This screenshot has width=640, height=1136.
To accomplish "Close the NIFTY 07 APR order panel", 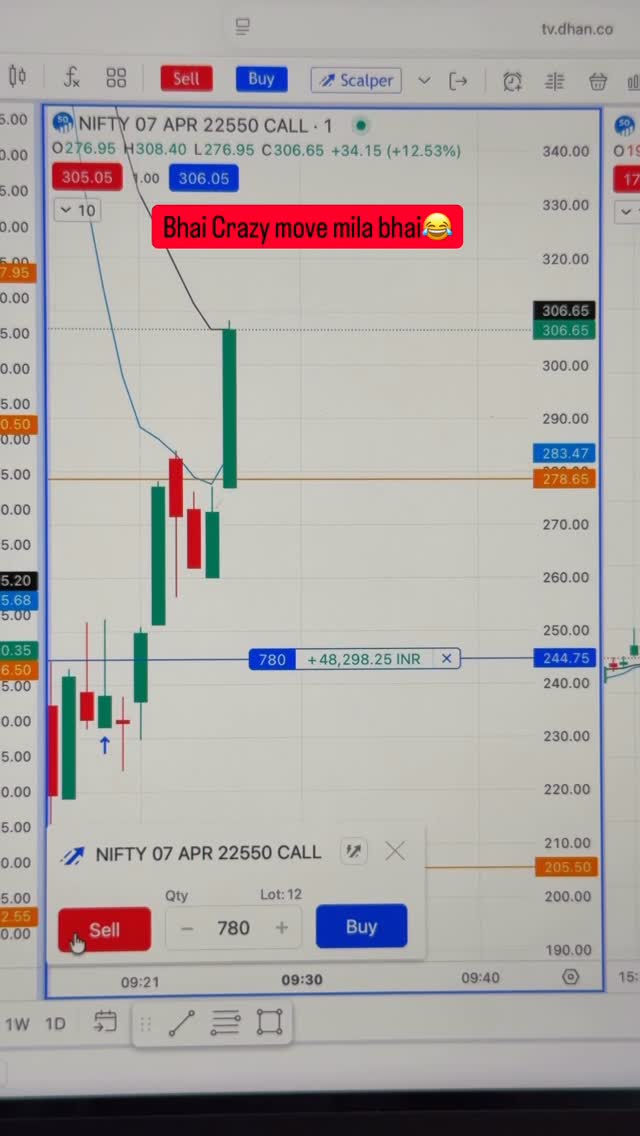I will tap(395, 851).
